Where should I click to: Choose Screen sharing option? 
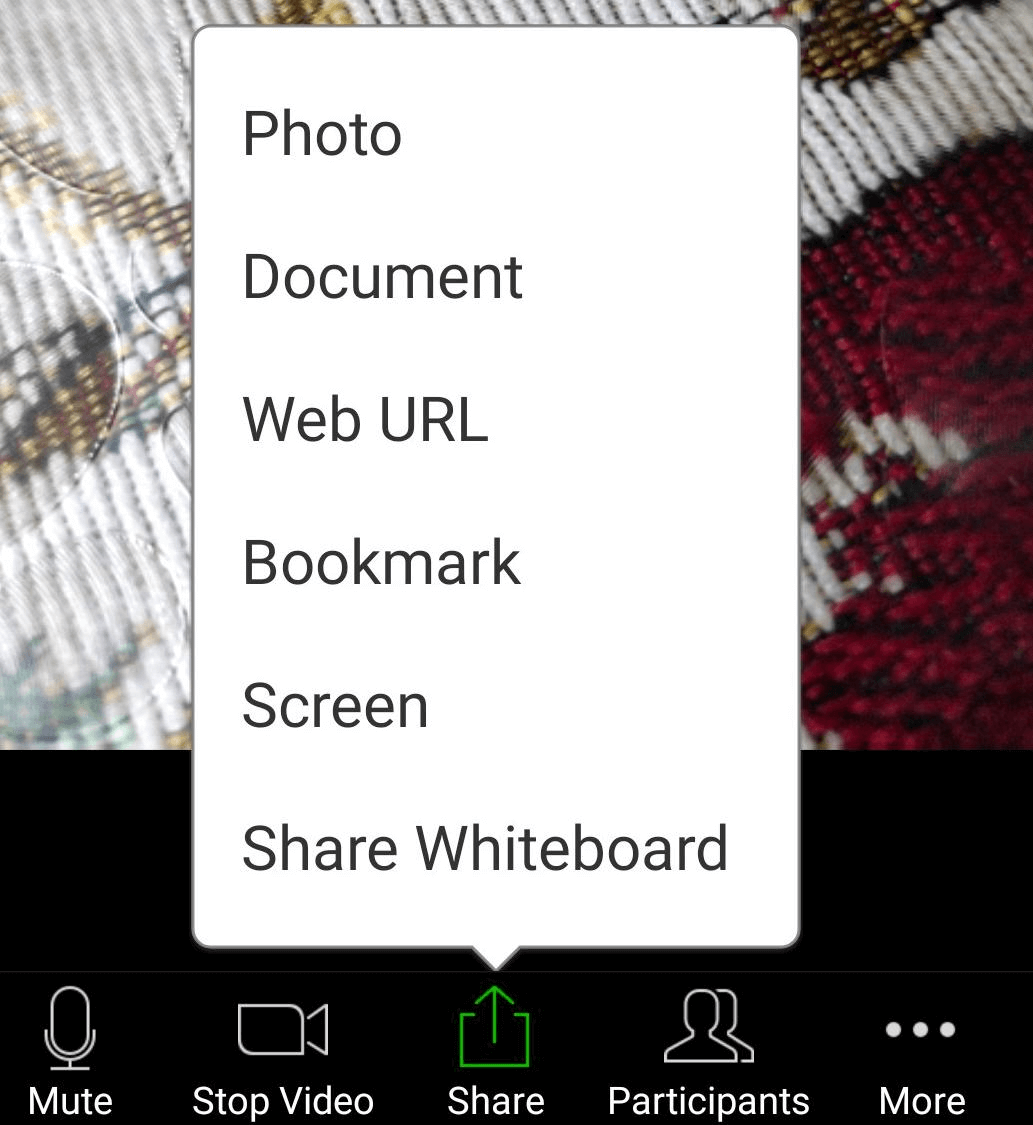point(334,705)
